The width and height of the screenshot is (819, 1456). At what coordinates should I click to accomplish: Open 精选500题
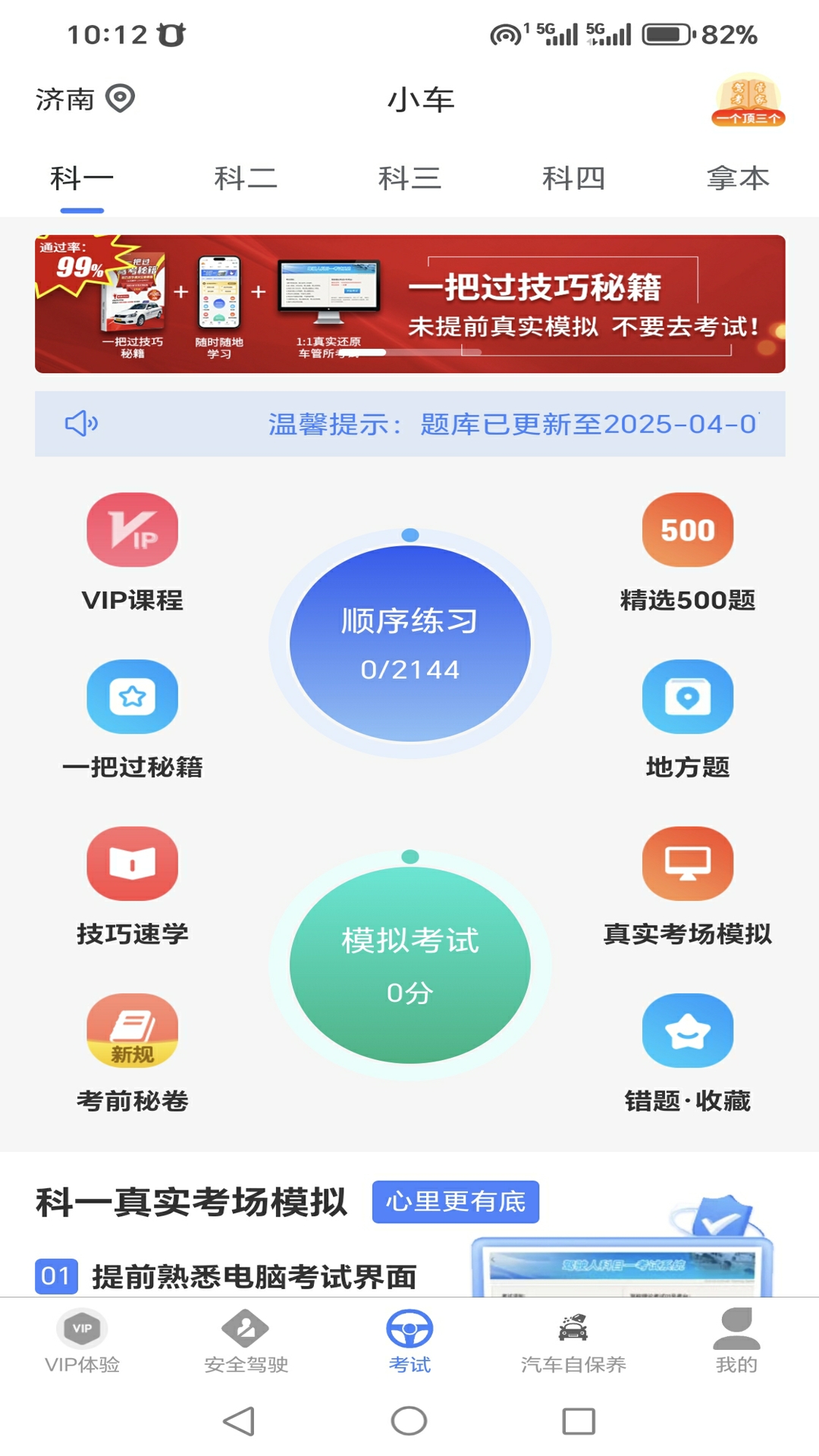point(687,530)
